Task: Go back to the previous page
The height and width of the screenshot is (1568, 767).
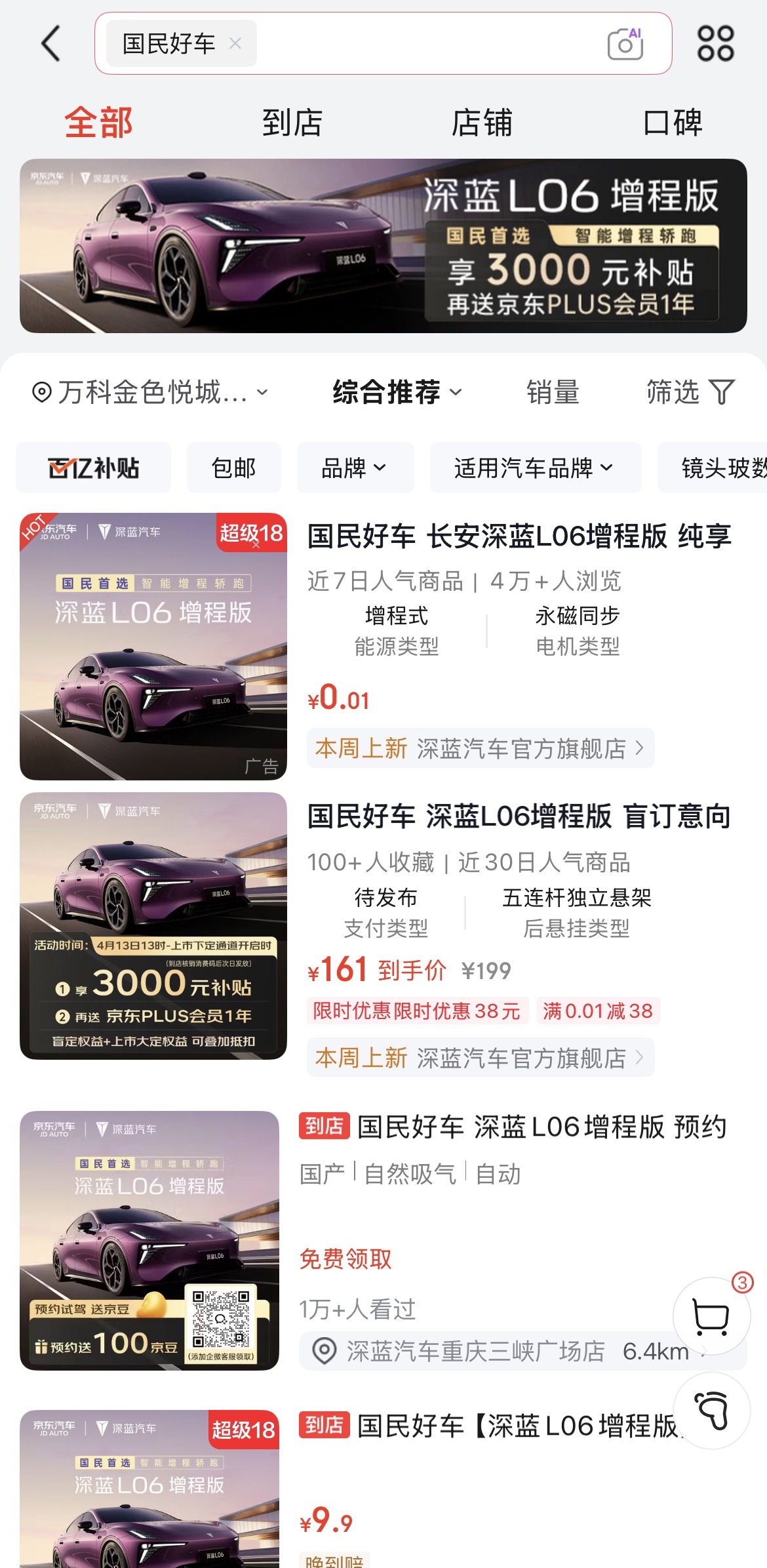Action: (x=51, y=43)
